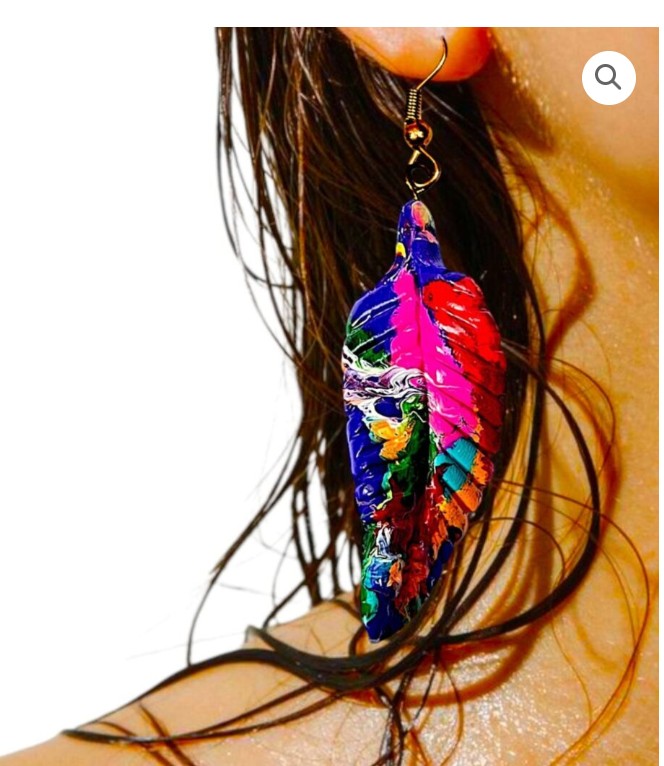Screen dimensions: 664x766
Task: Open the feather earring product photo
Action: tap(425, 420)
